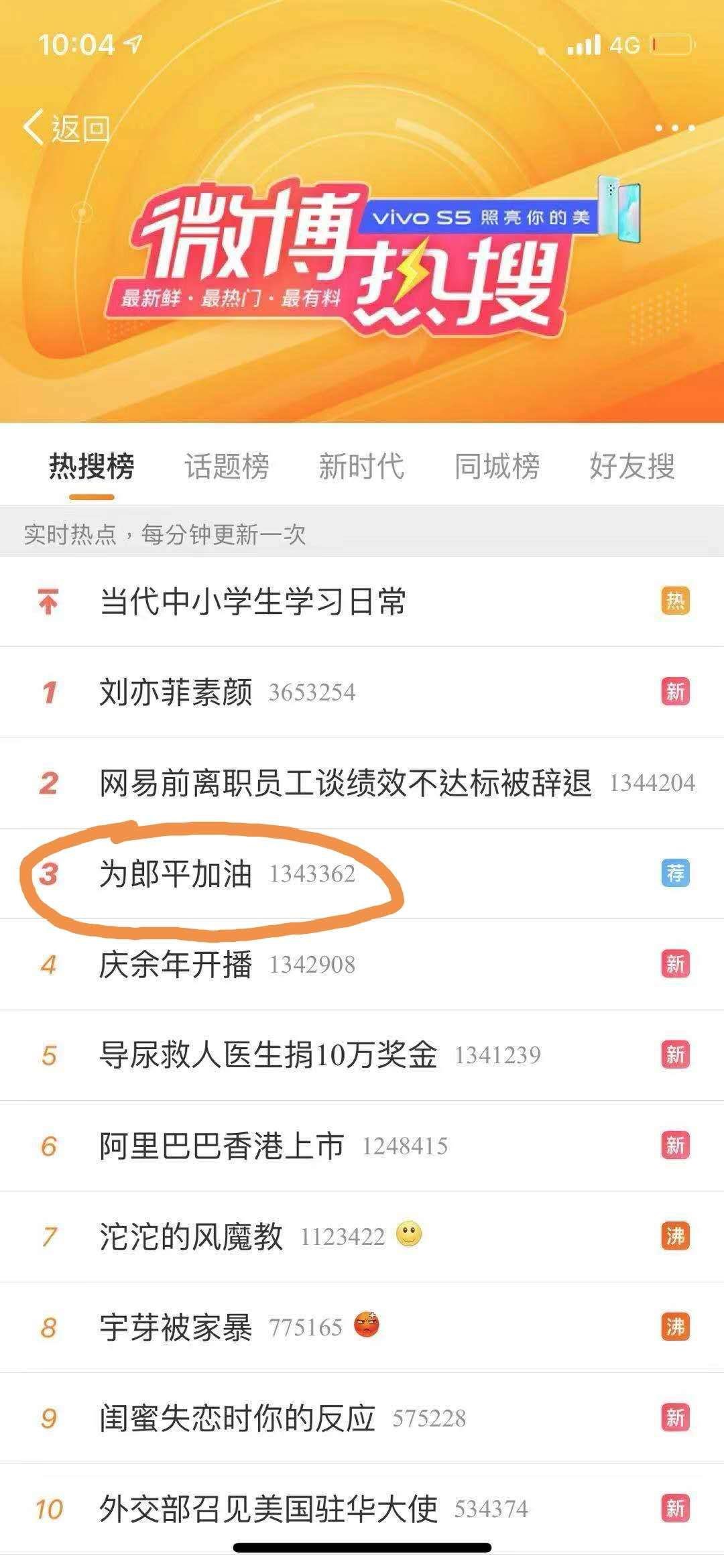Open the 为郎平加油 topic

362,873
